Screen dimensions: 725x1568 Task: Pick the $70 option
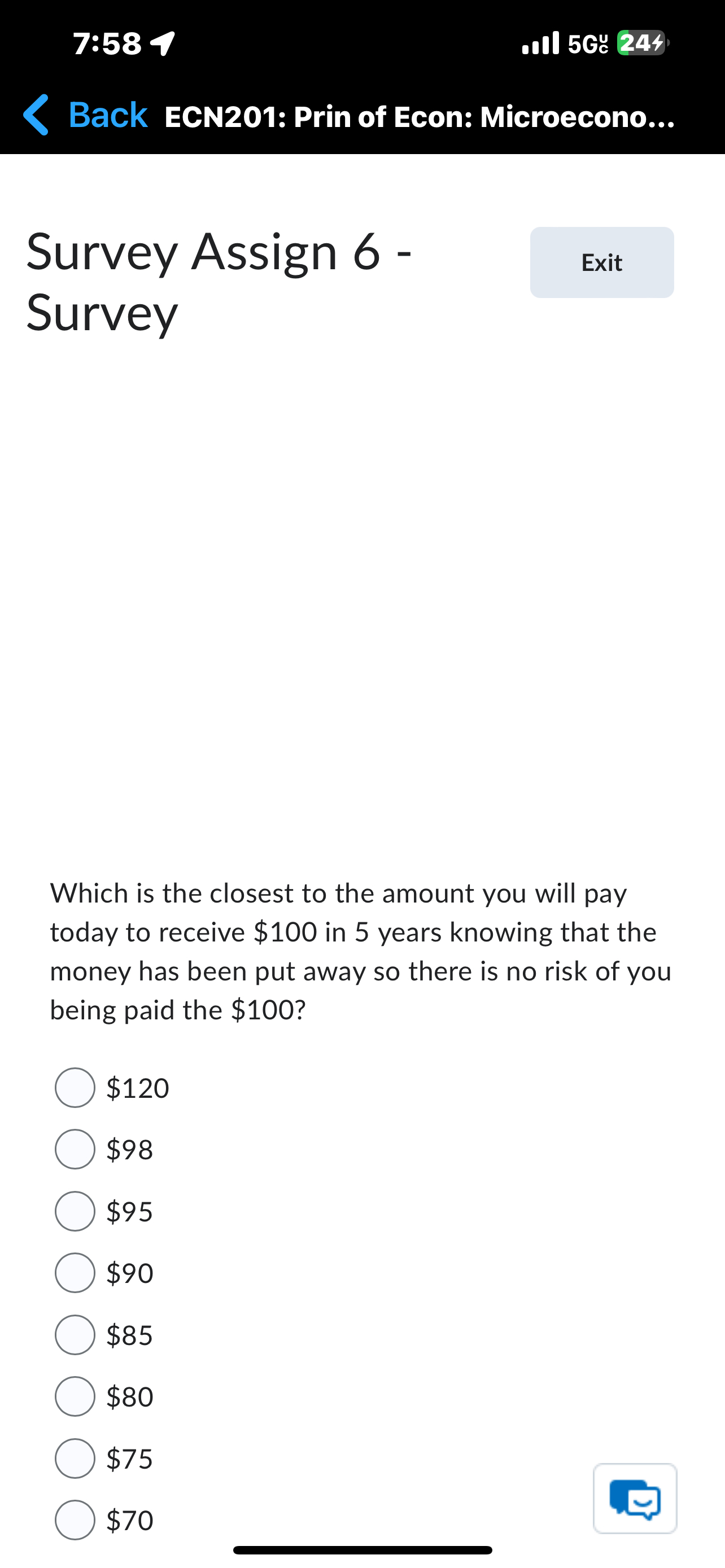[x=75, y=1520]
